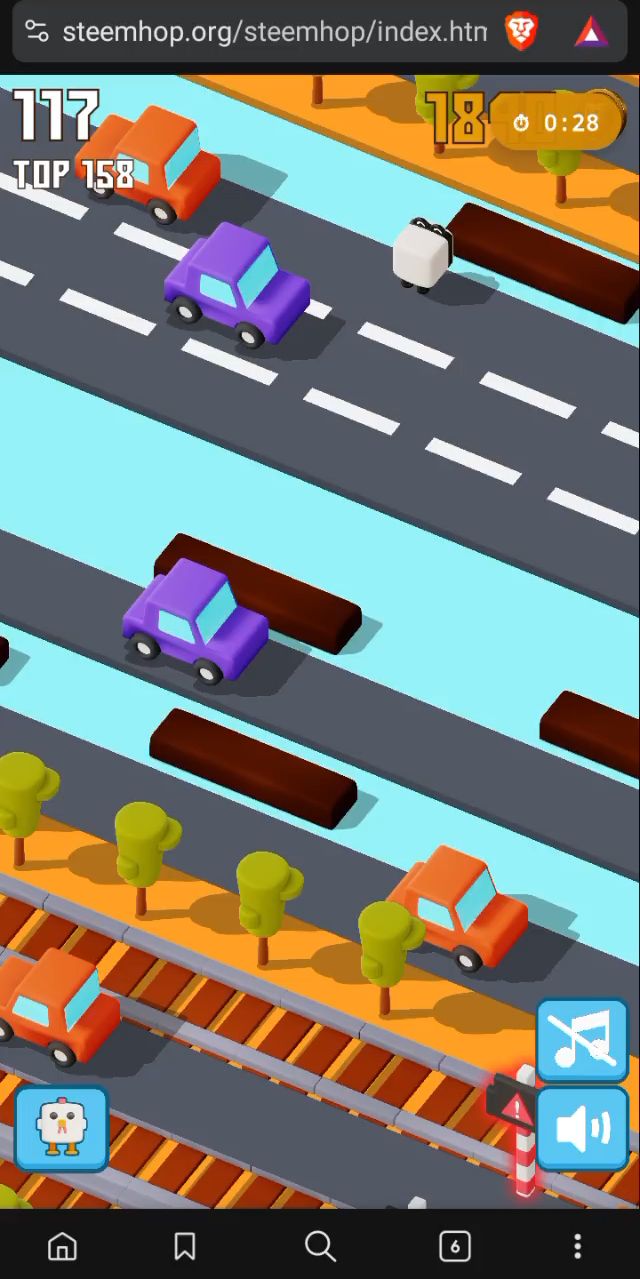The width and height of the screenshot is (640, 1279).
Task: Open browser bookmarks
Action: coord(185,1246)
